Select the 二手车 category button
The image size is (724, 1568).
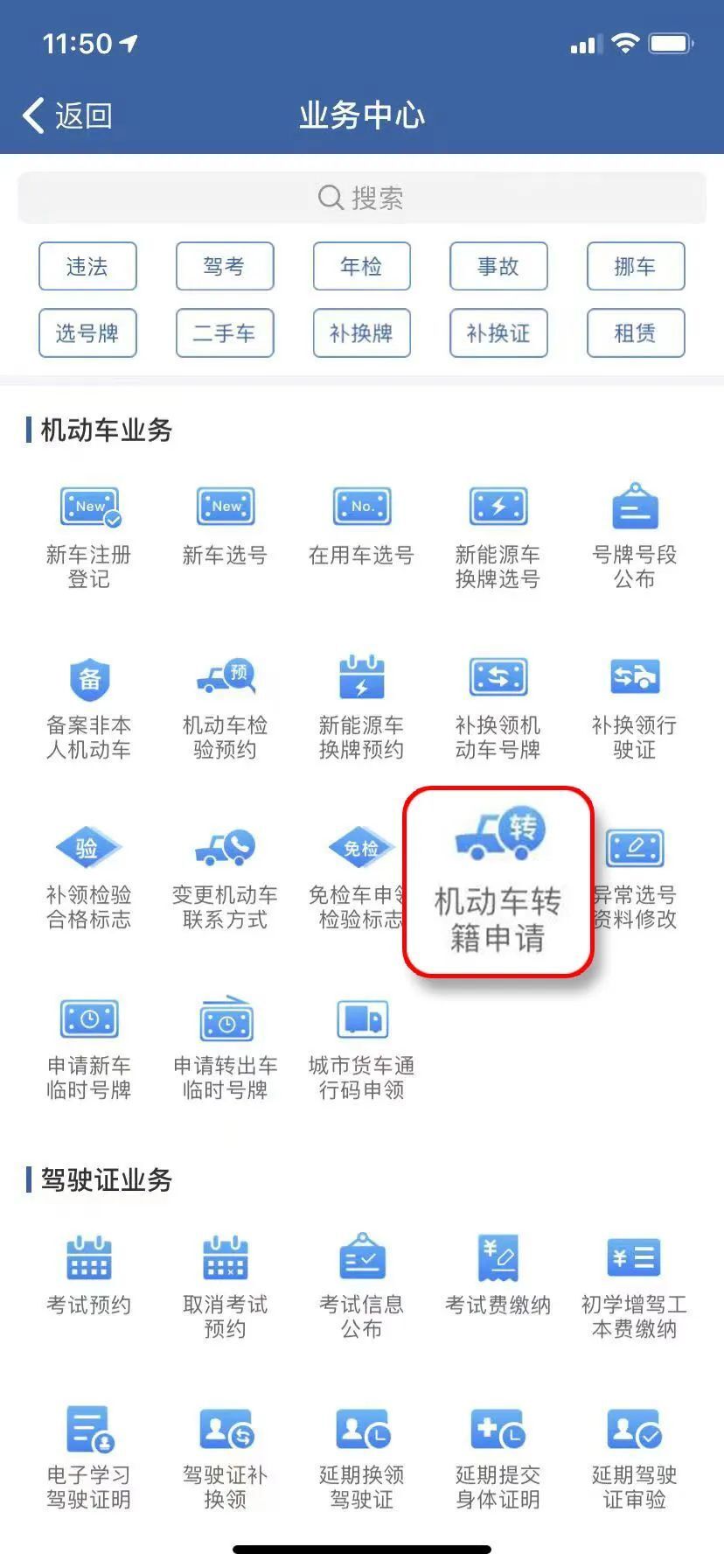coord(225,333)
